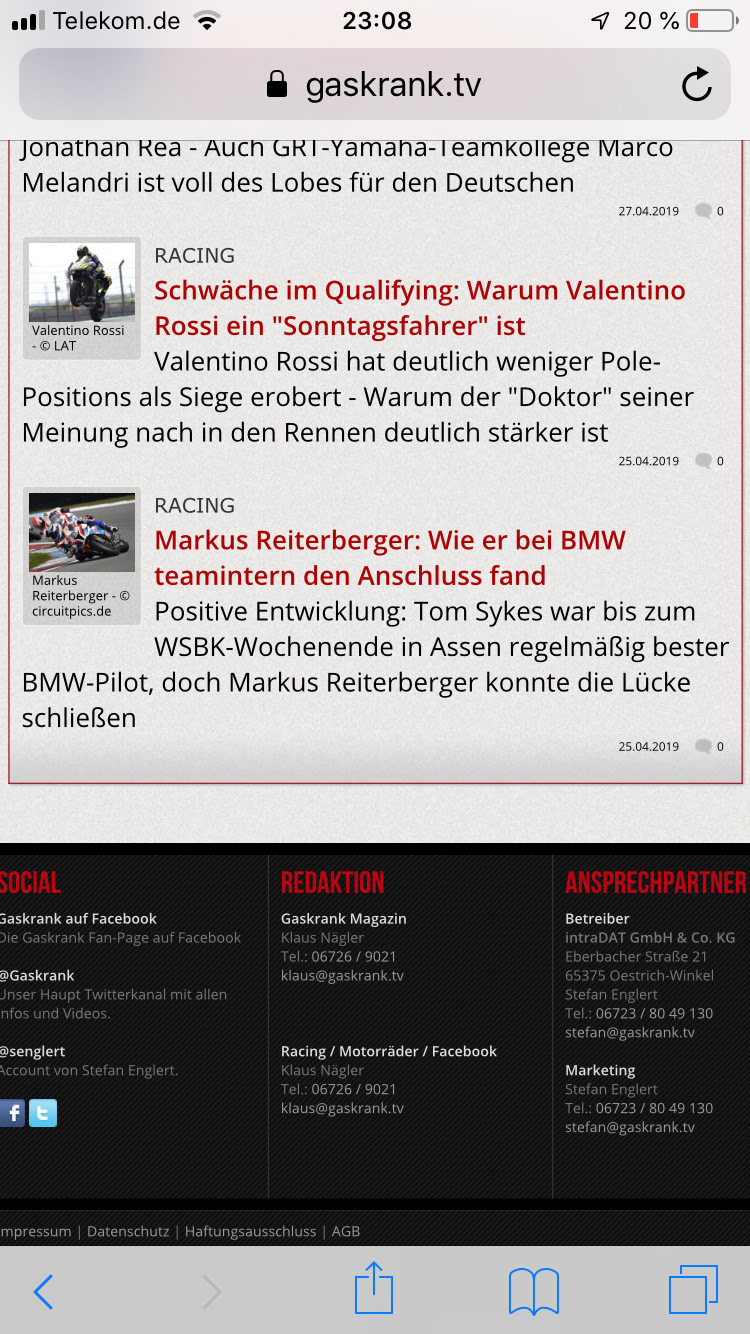Open the @Gaskrank Twitter link
This screenshot has height=1334, width=750.
pyautogui.click(x=38, y=975)
